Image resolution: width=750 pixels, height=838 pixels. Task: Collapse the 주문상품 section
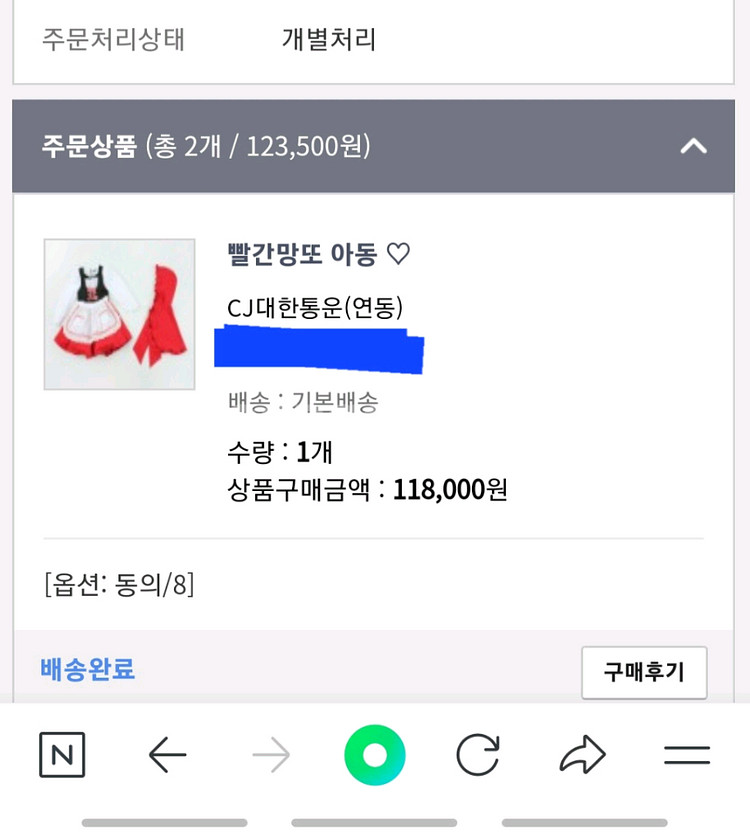[x=693, y=146]
